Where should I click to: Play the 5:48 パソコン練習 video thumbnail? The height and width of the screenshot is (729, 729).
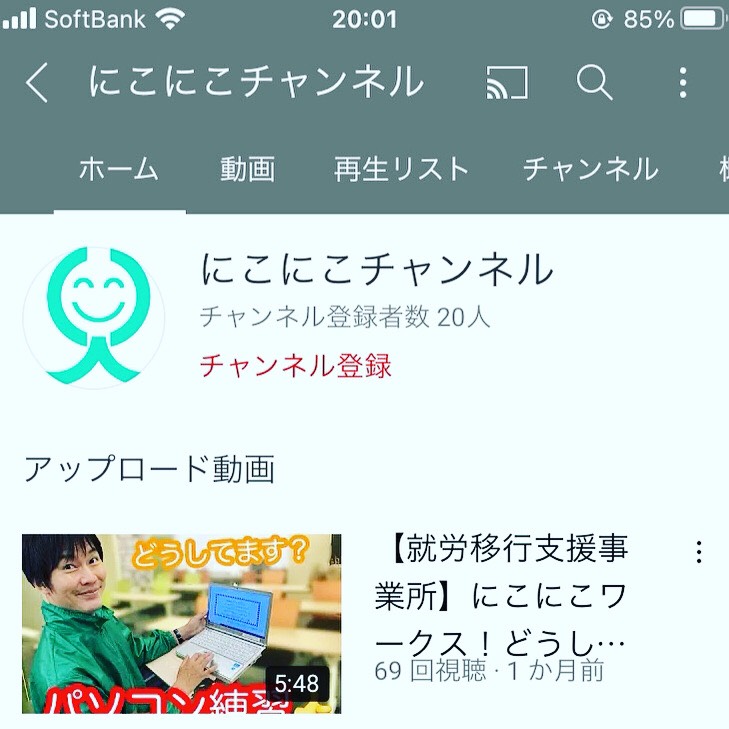182,623
